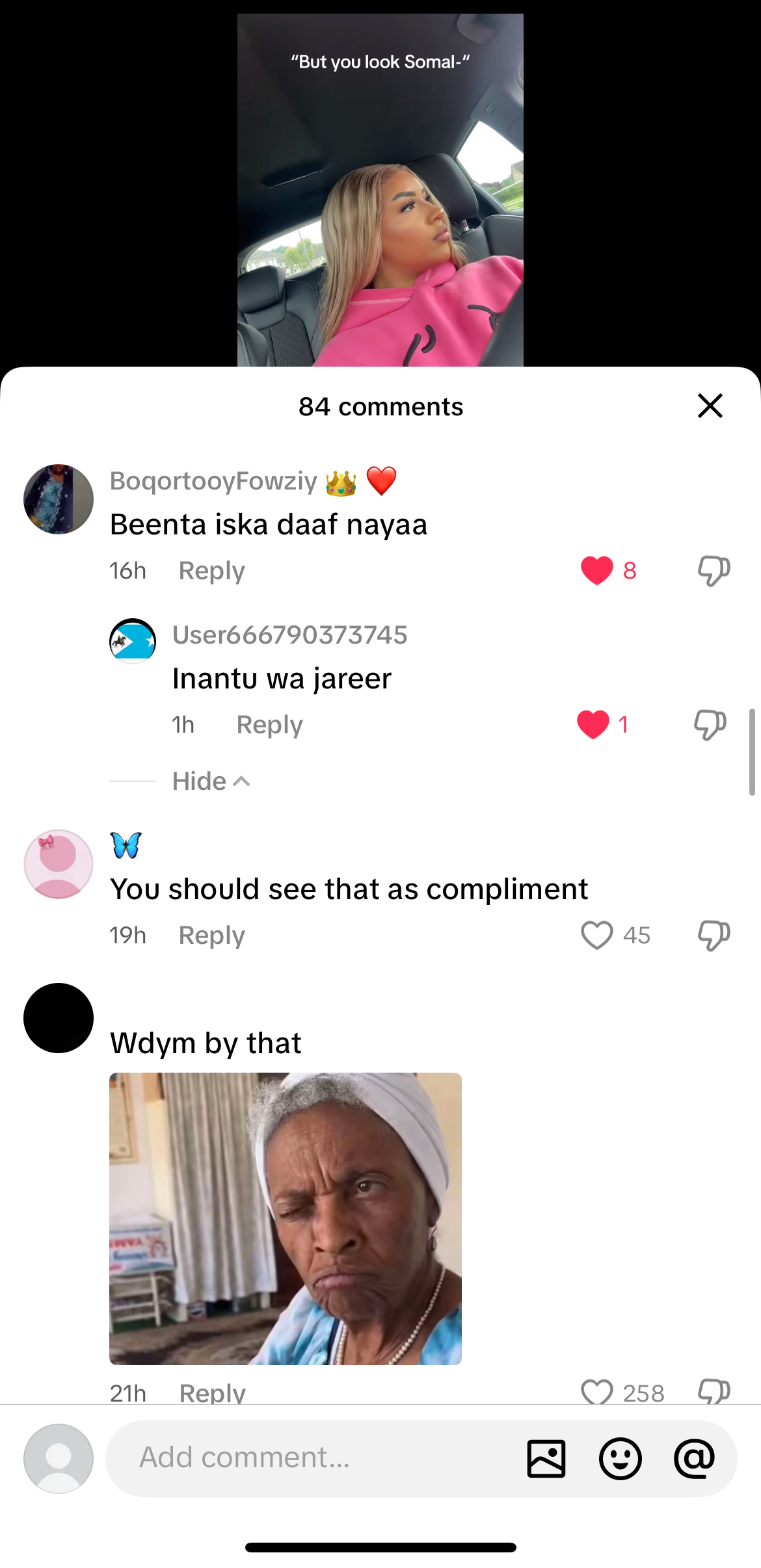Like 'You should see that as compliment' comment
Viewport: 761px width, 1568px height.
(596, 935)
